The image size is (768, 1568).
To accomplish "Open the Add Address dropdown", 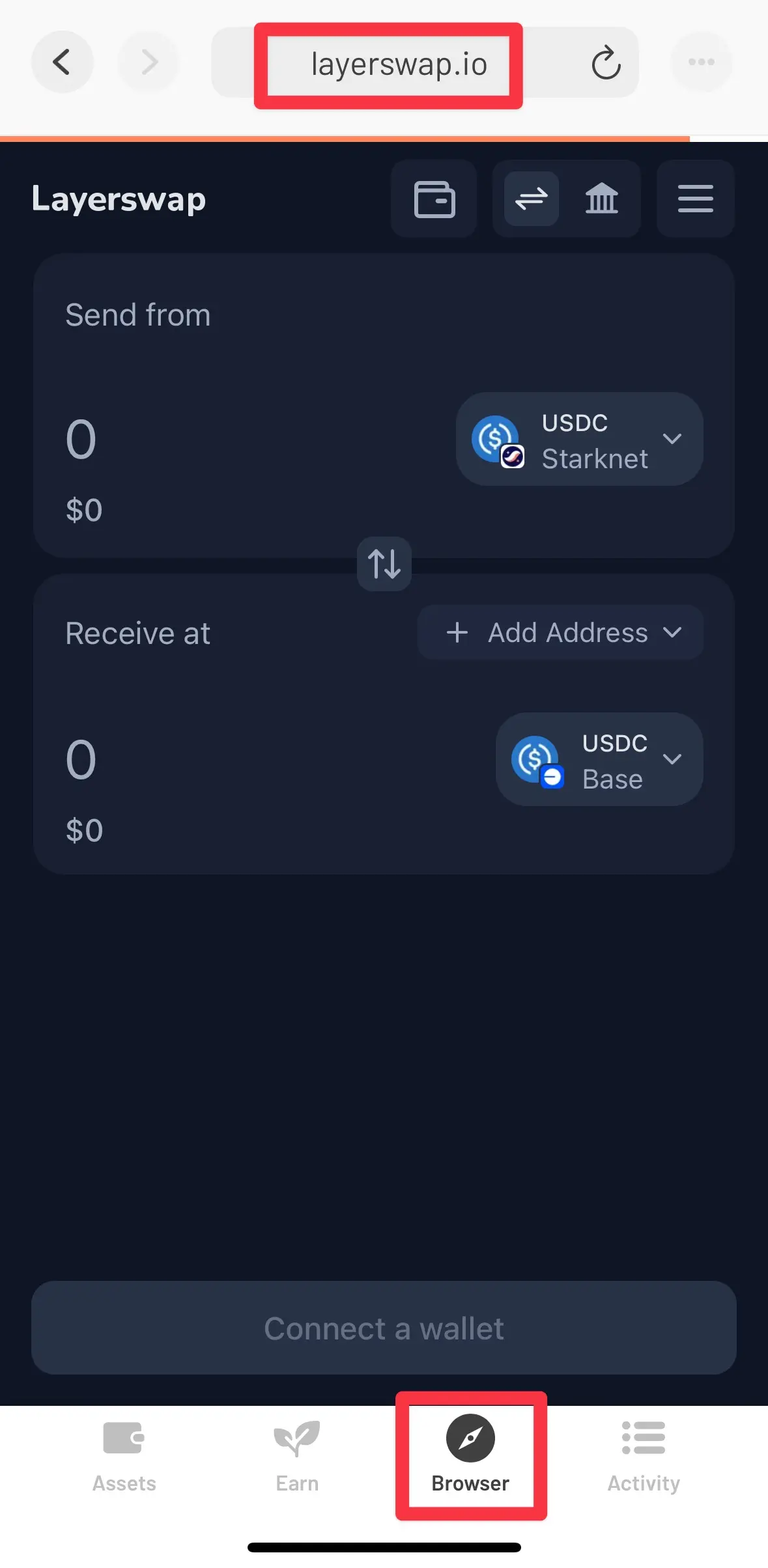I will [x=560, y=632].
